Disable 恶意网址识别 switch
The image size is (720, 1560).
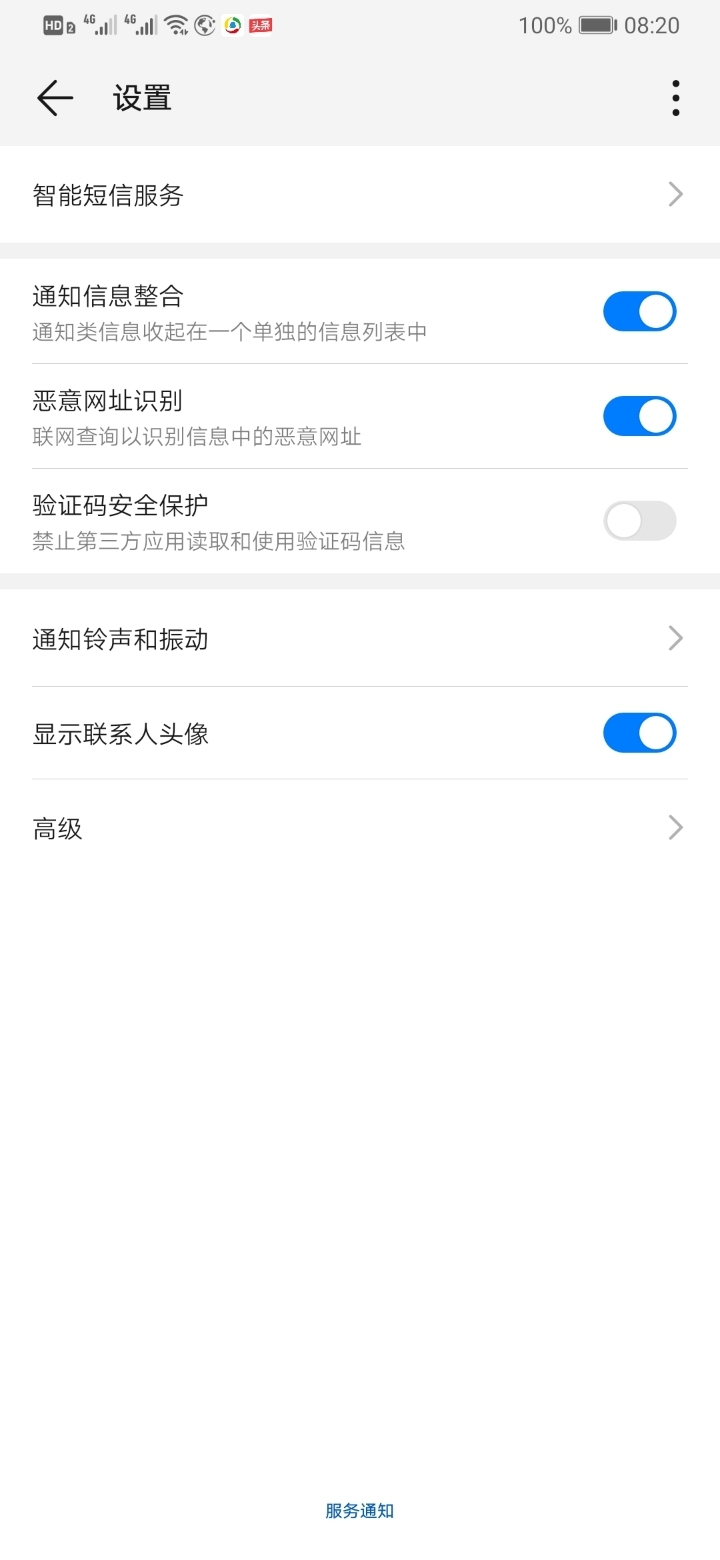(639, 416)
